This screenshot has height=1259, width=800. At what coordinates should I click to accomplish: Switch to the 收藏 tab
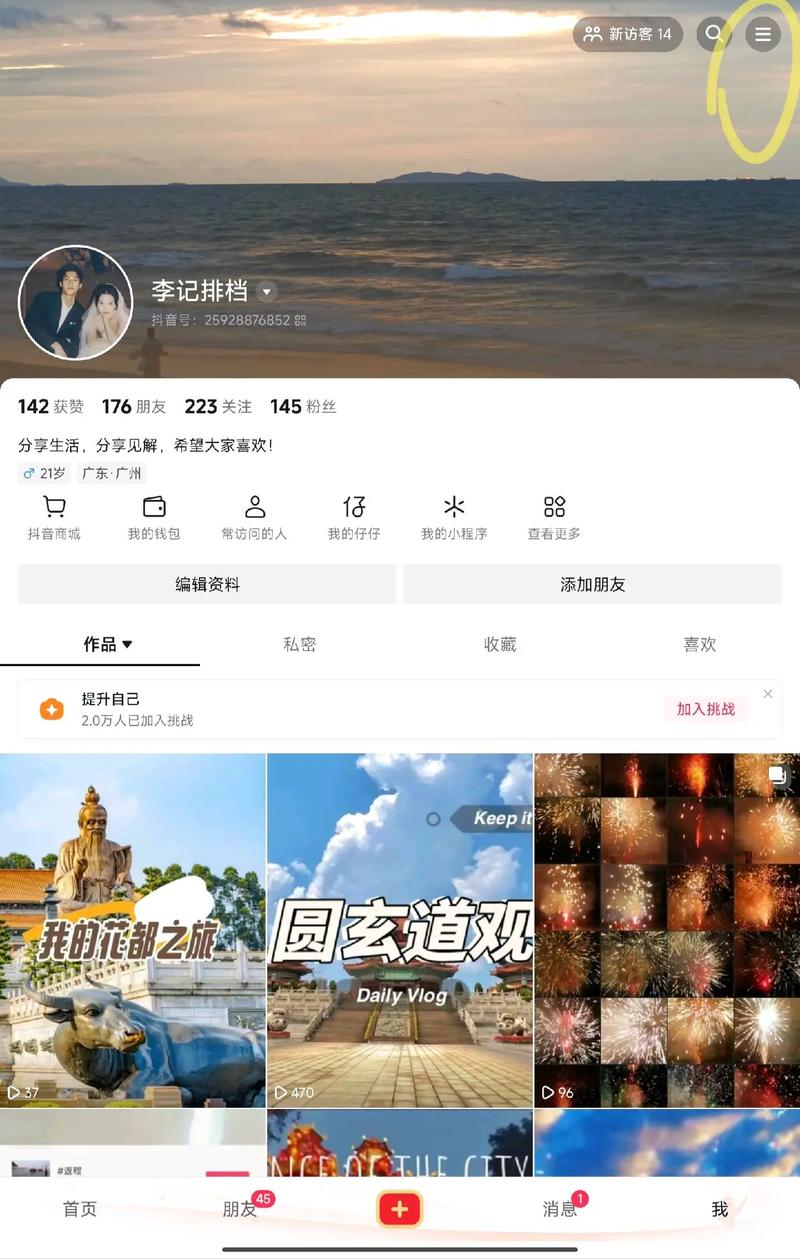[x=500, y=645]
